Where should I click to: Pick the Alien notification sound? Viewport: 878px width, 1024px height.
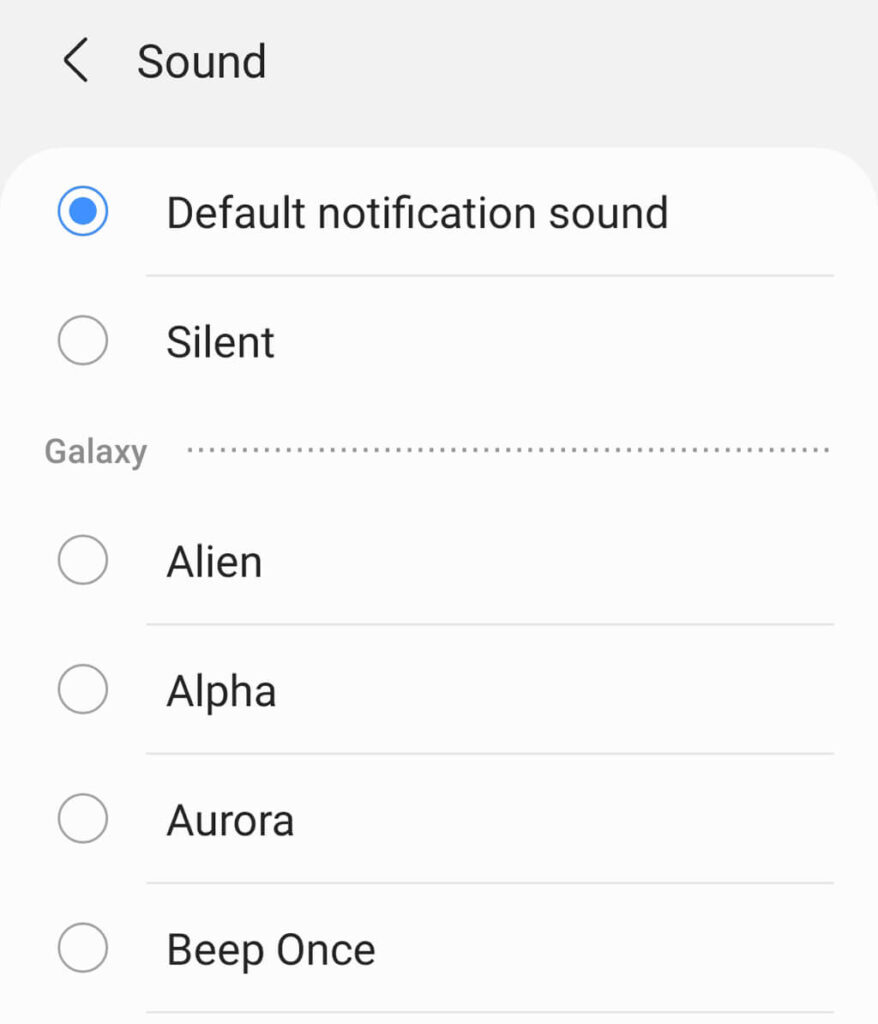click(x=83, y=562)
